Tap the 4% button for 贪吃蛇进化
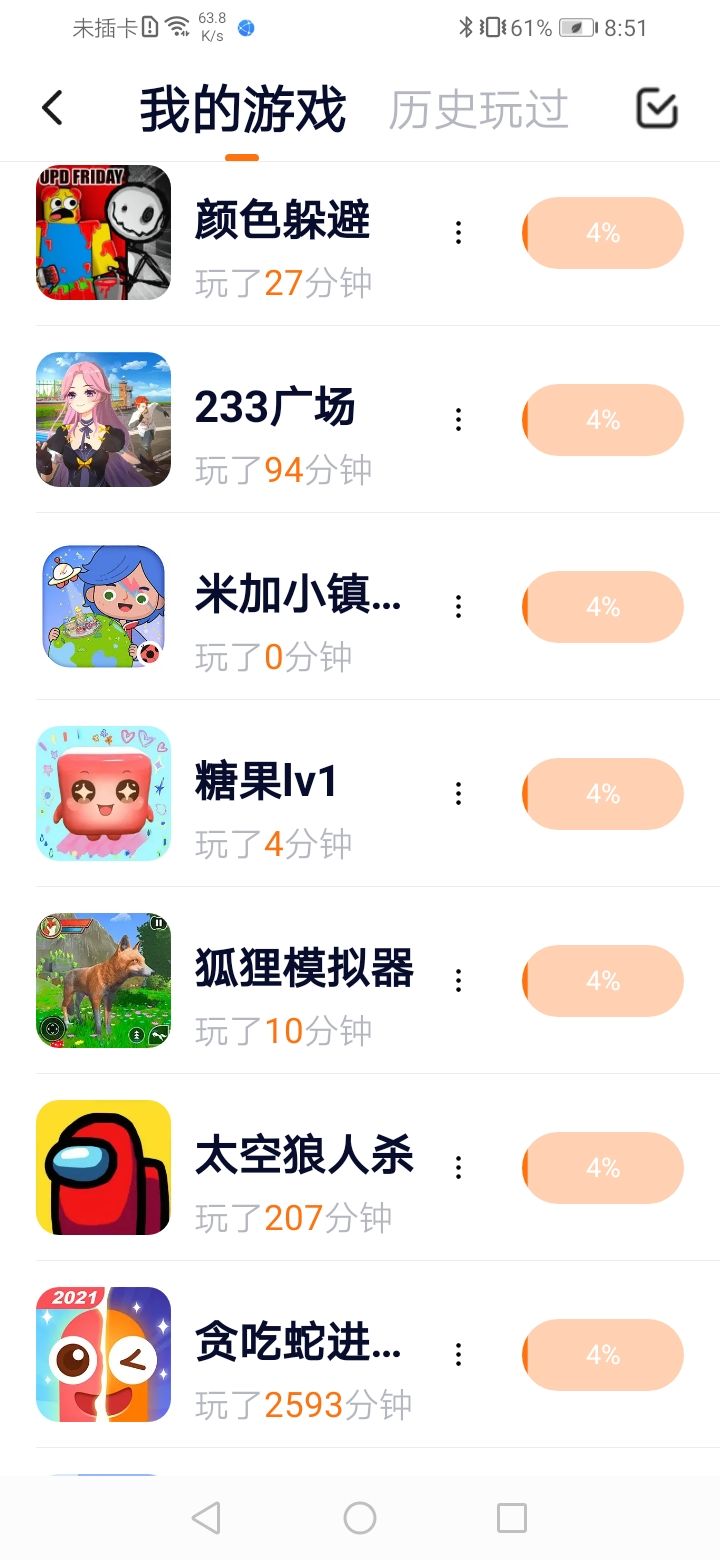Image resolution: width=720 pixels, height=1560 pixels. pos(603,1355)
